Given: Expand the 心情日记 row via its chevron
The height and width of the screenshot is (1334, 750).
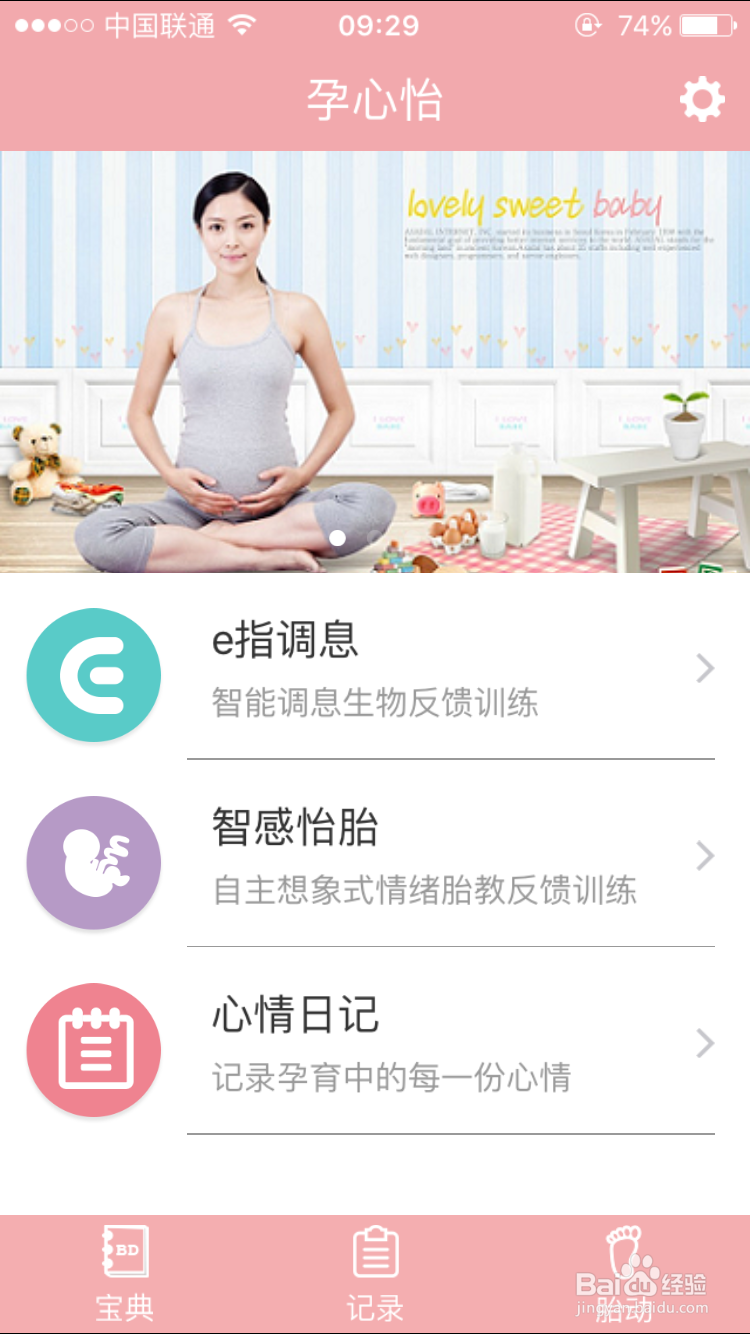Looking at the screenshot, I should [704, 1044].
